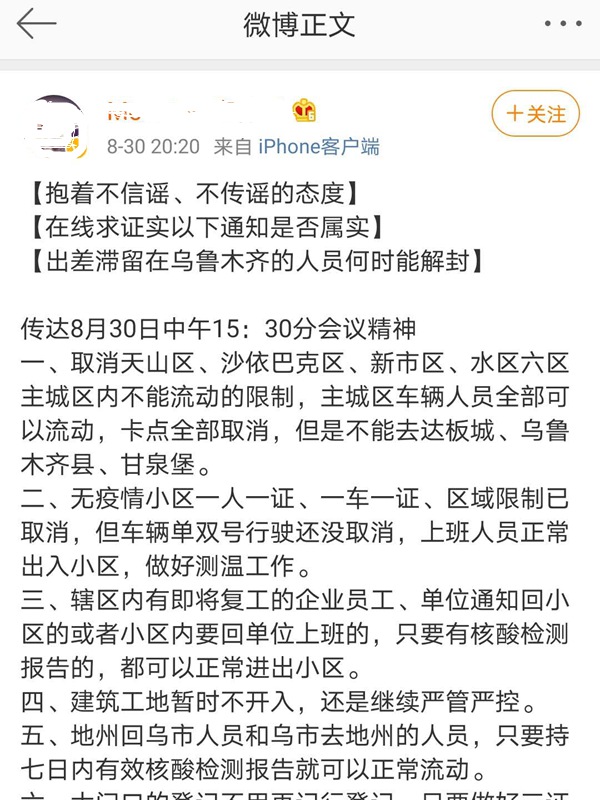This screenshot has width=600, height=800.
Task: Follow the author with +关注 button
Action: 535,114
